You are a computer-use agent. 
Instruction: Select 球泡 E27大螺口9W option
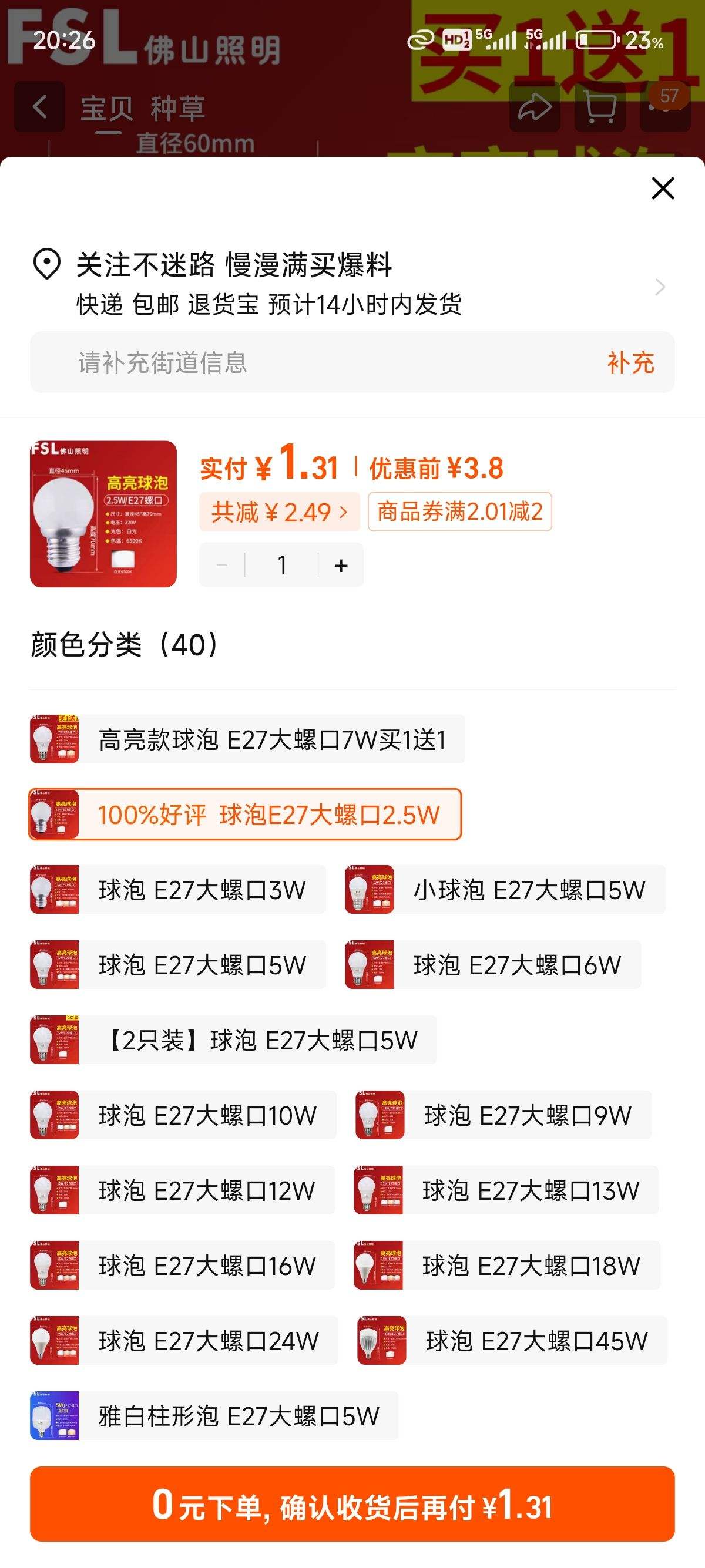pyautogui.click(x=503, y=1115)
